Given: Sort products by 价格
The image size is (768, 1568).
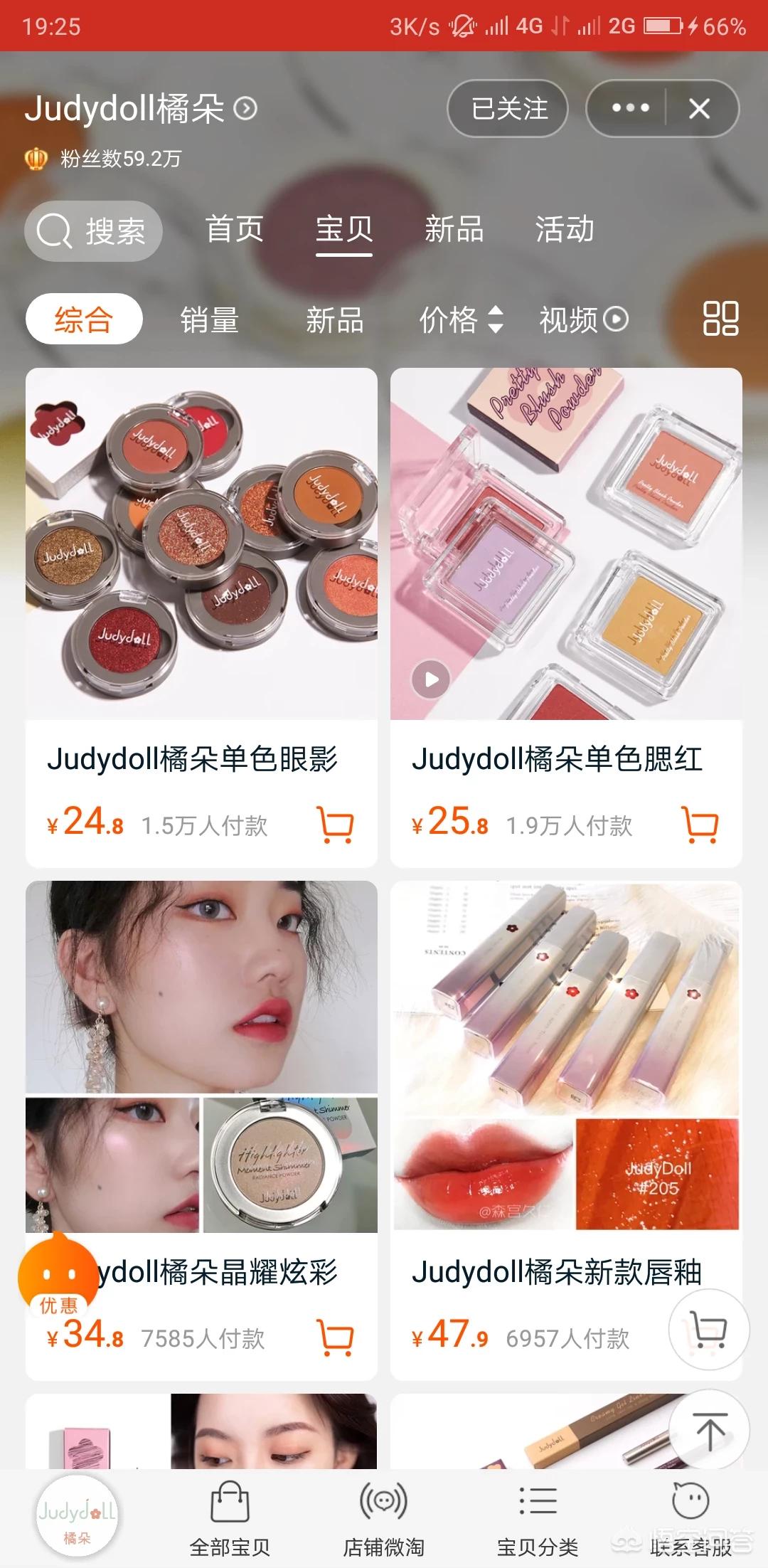Looking at the screenshot, I should (461, 319).
